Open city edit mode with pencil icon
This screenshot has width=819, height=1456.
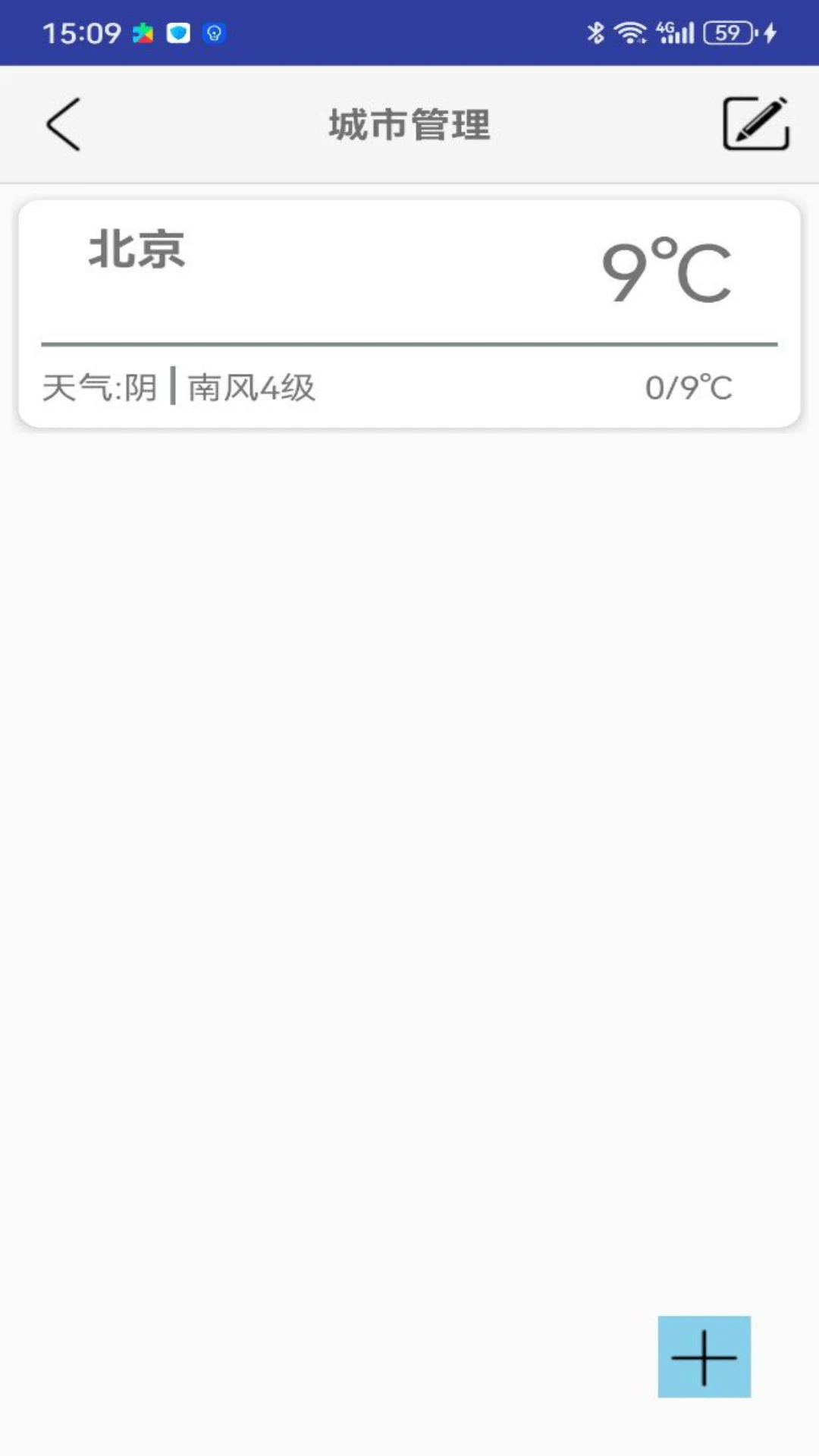755,124
